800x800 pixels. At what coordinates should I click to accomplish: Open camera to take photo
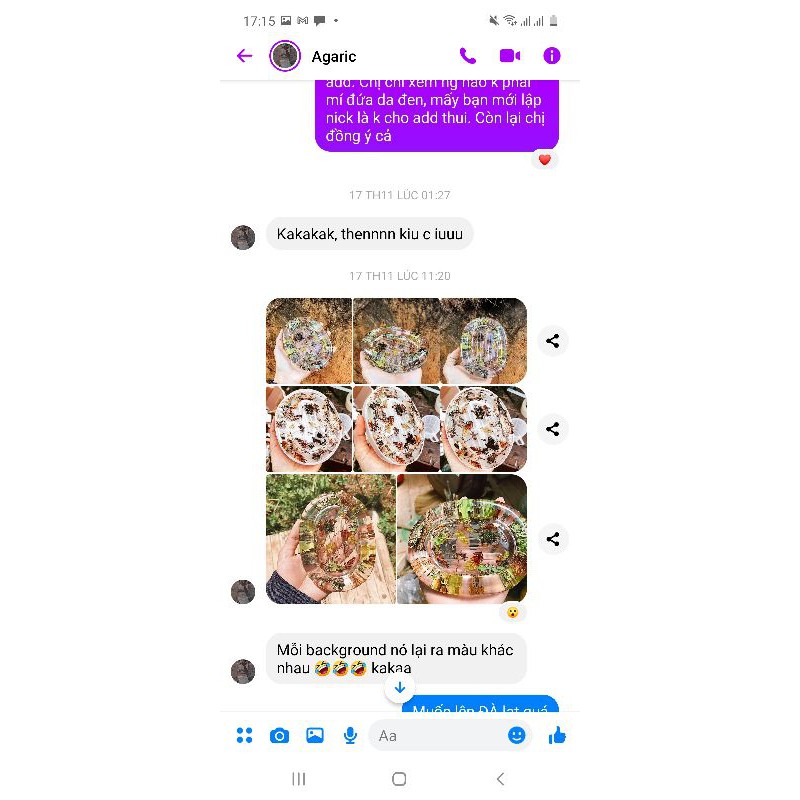(279, 736)
